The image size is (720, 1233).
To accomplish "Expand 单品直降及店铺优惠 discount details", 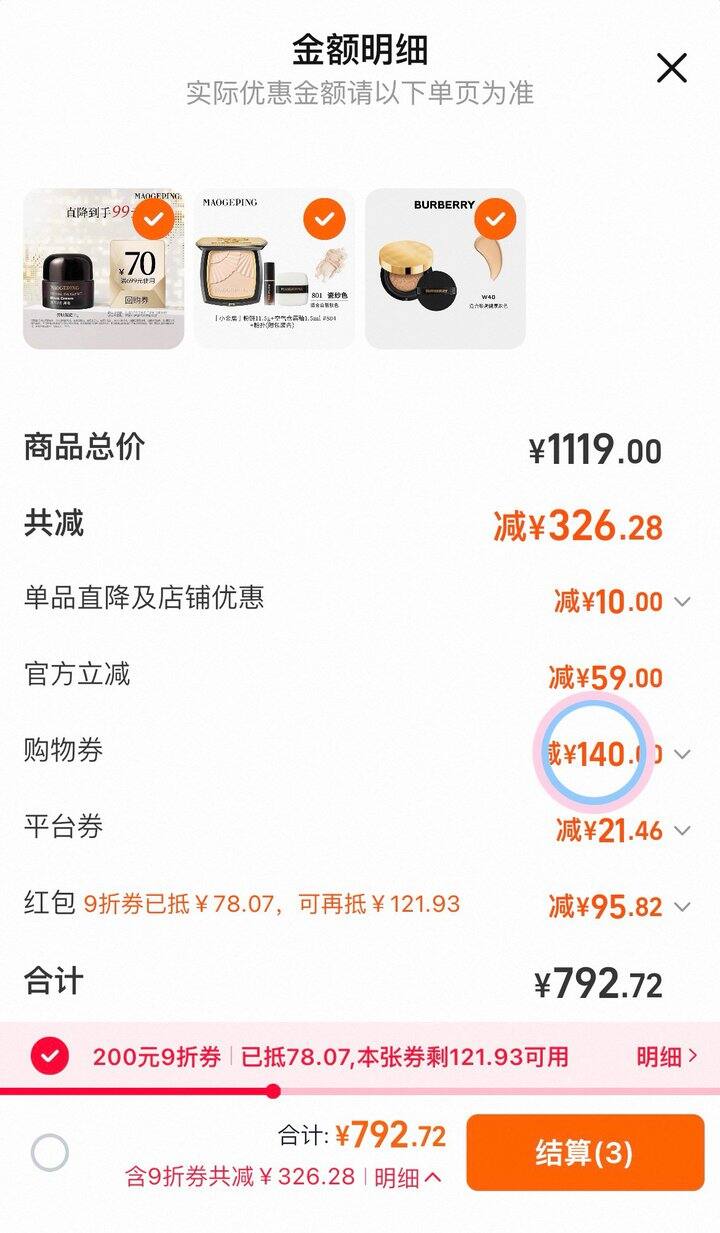I will tap(682, 602).
